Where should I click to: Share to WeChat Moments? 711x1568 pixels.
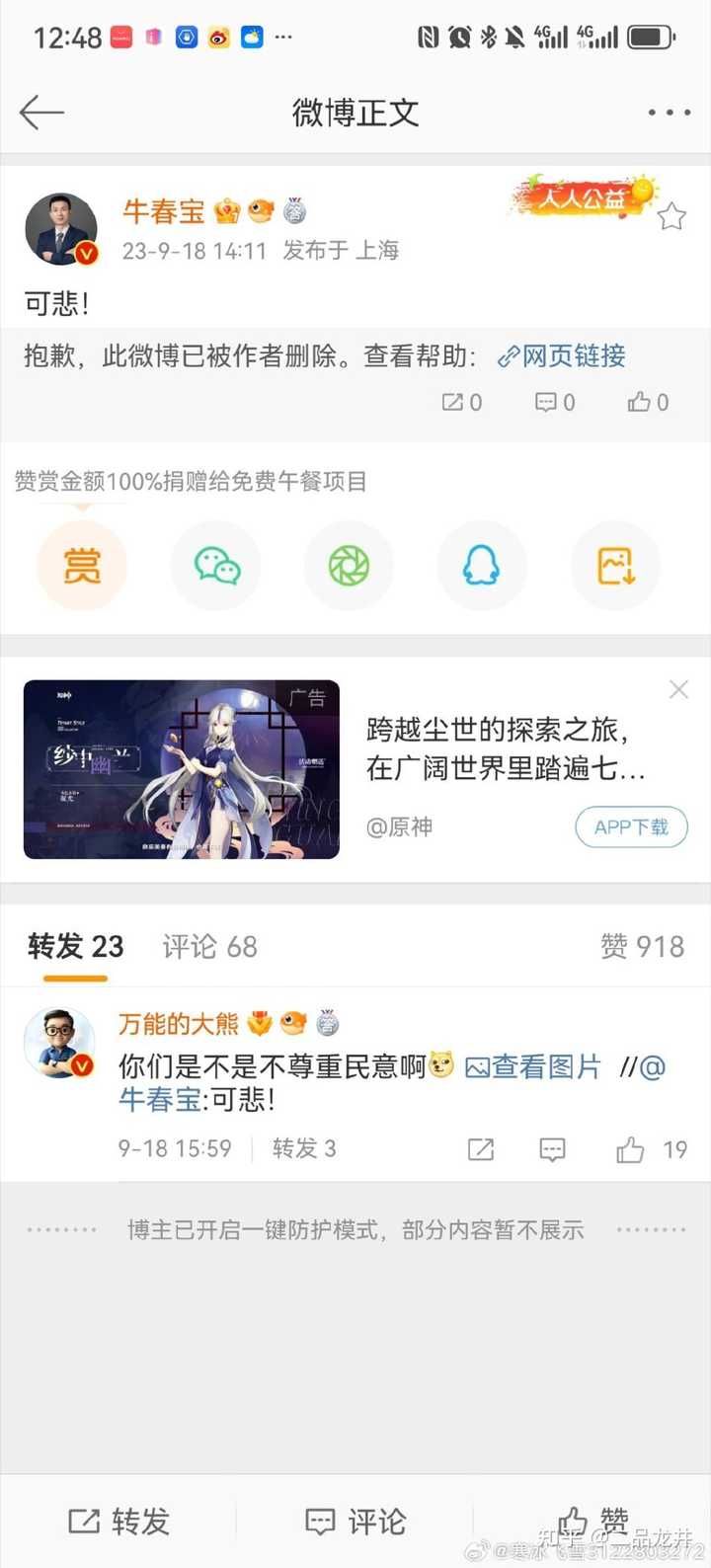point(349,566)
